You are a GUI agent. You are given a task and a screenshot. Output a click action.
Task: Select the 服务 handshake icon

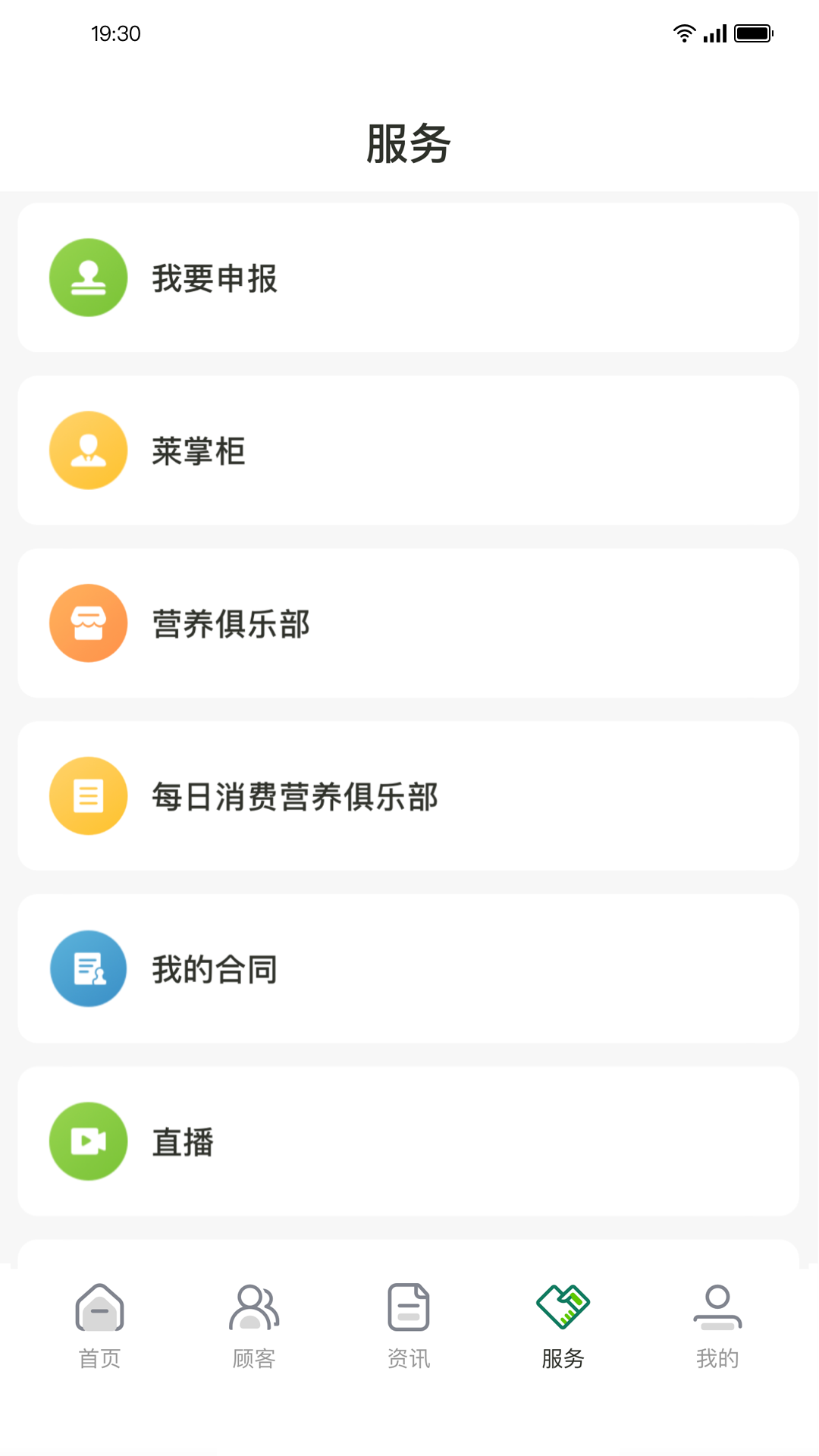coord(563,1306)
